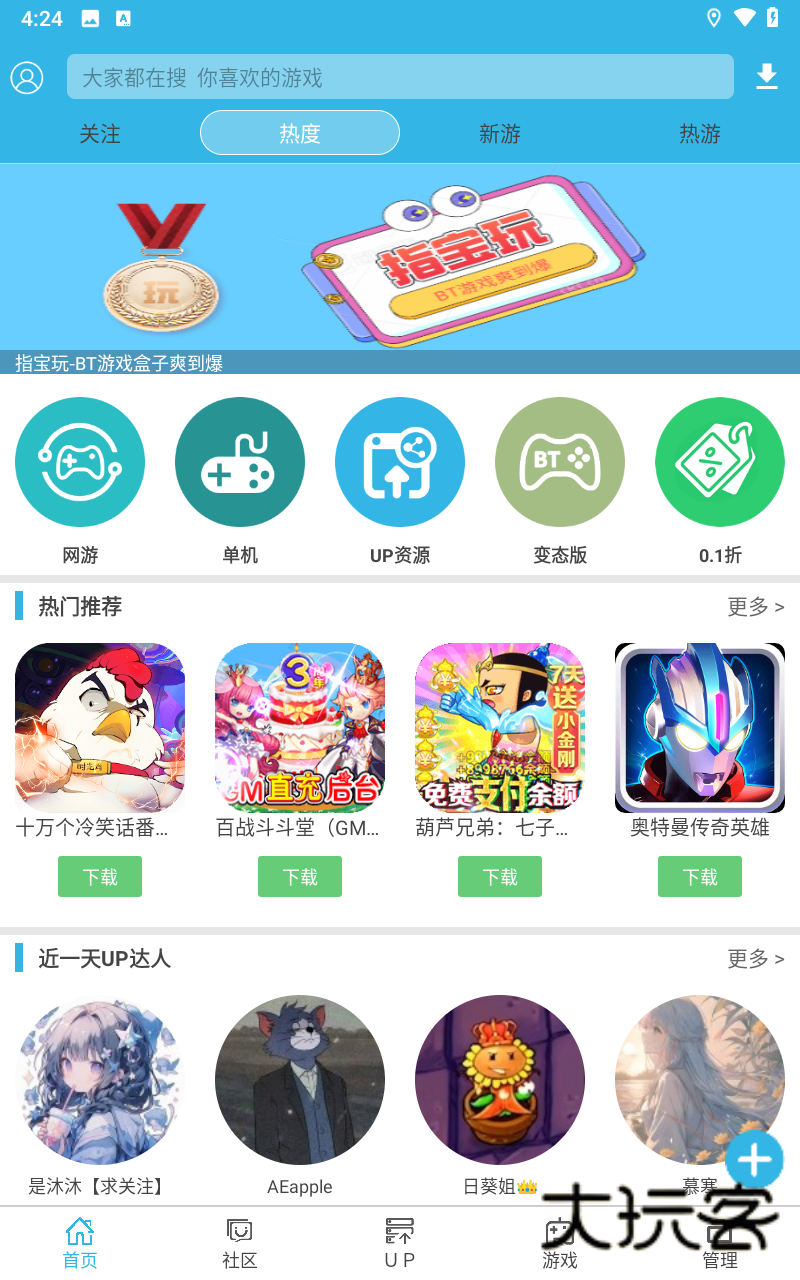
Task: Select the 关注 tab
Action: pos(100,133)
